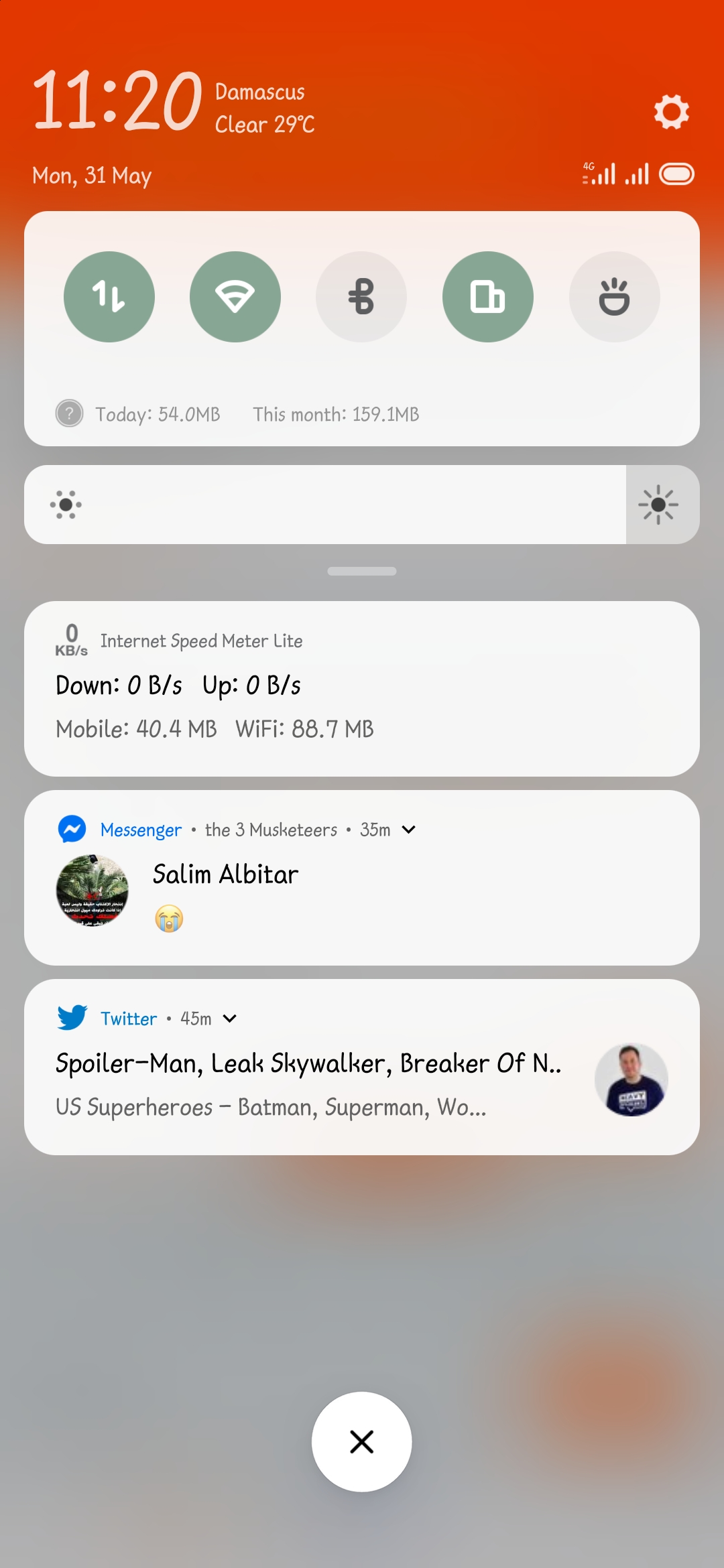This screenshot has height=1568, width=724.
Task: Open Internet Speed Meter Lite notification
Action: click(362, 689)
